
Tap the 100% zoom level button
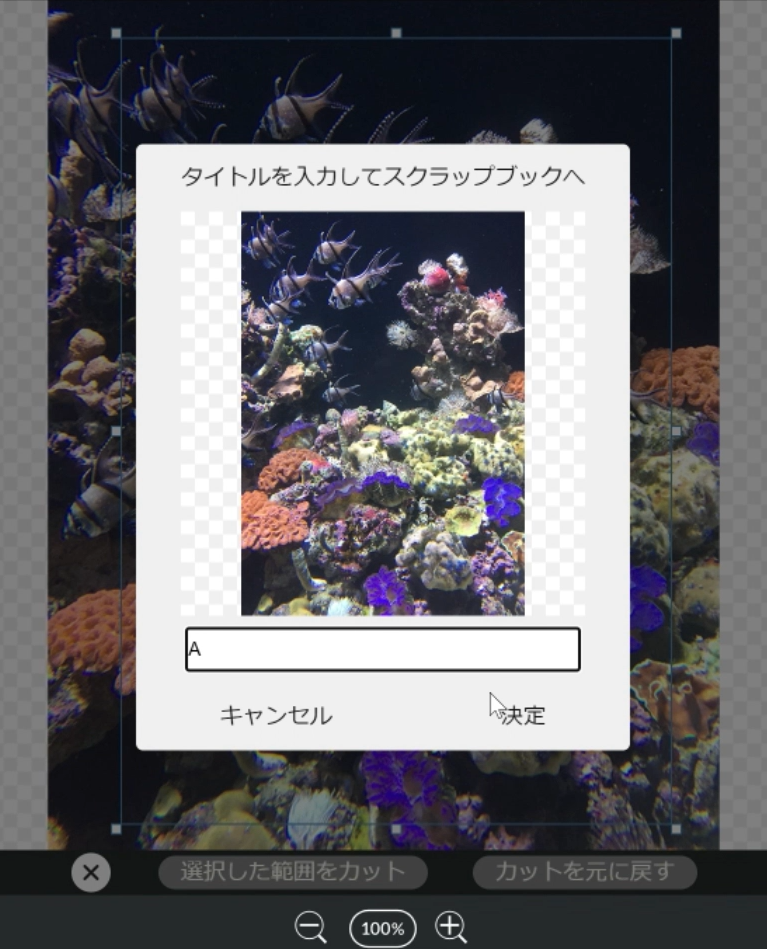[x=382, y=928]
